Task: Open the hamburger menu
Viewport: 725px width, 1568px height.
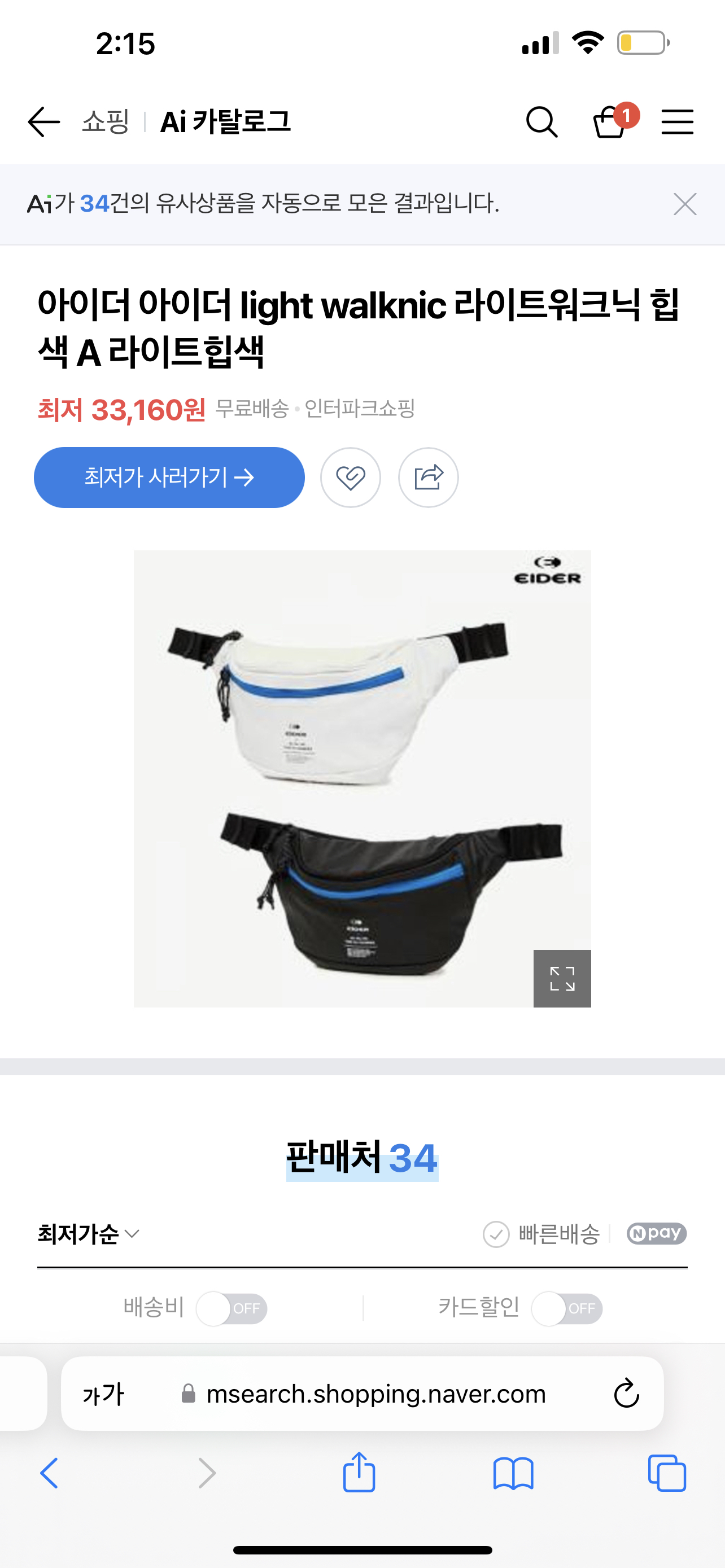Action: click(x=677, y=122)
